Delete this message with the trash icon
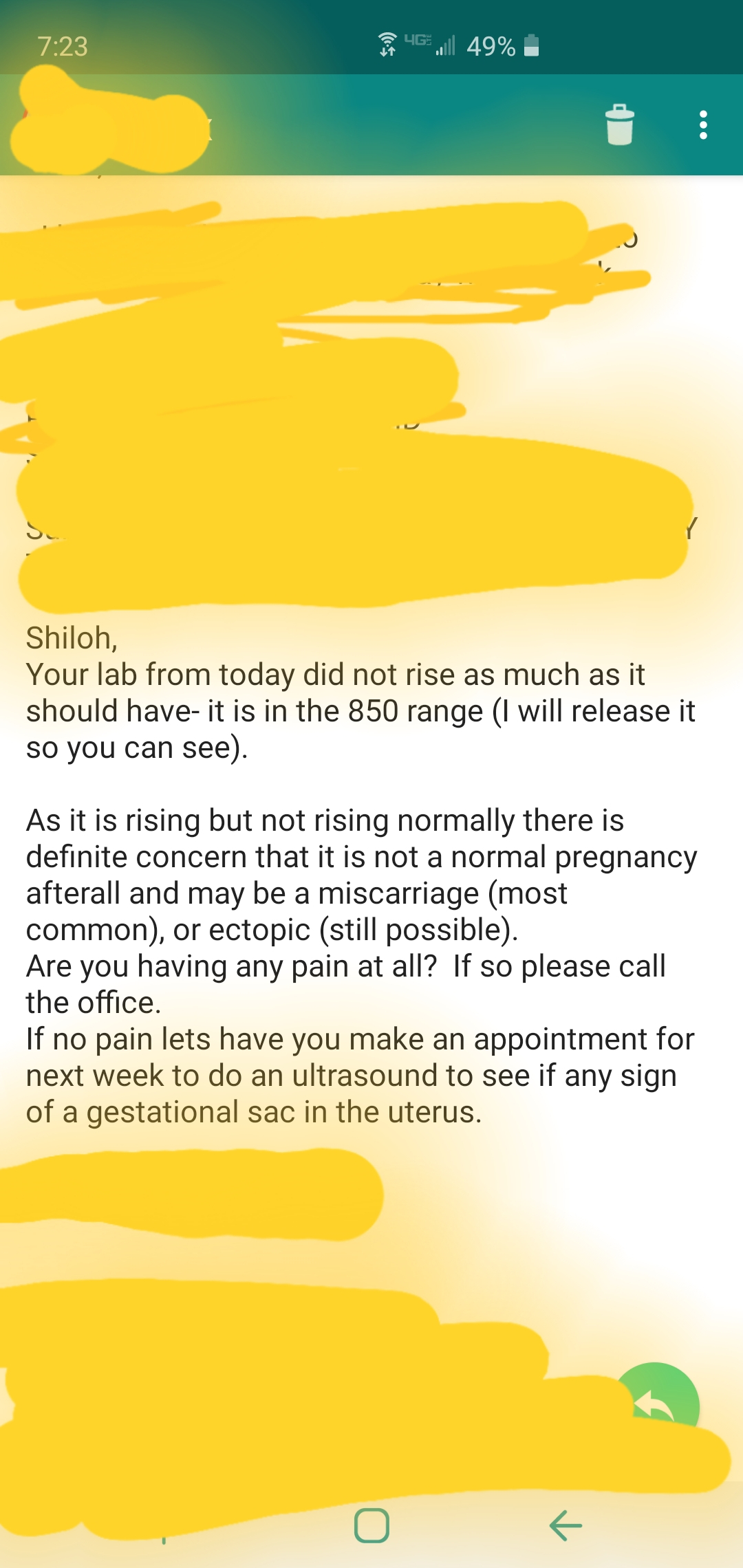743x1568 pixels. pos(619,124)
